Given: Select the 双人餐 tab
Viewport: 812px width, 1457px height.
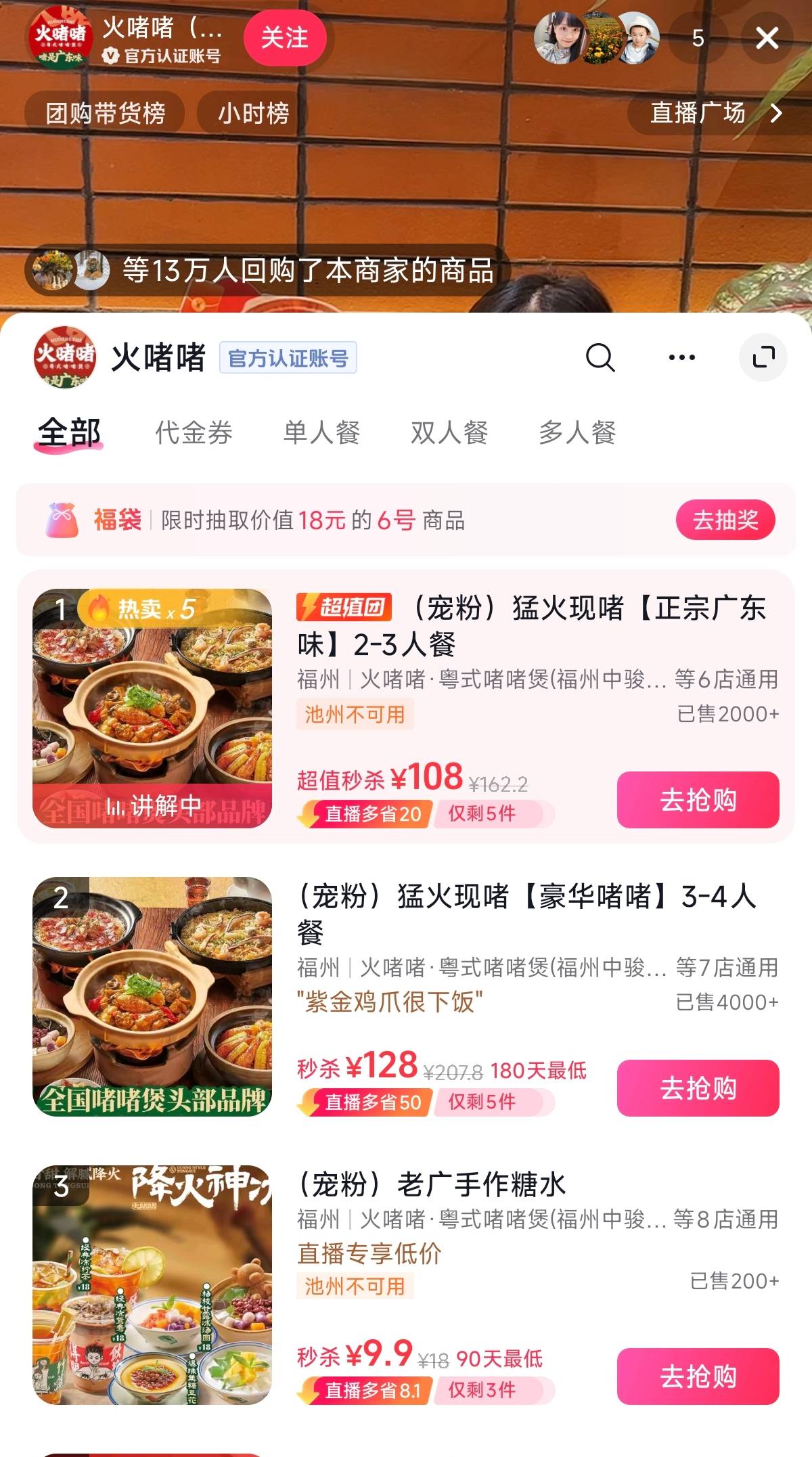Looking at the screenshot, I should pos(449,432).
